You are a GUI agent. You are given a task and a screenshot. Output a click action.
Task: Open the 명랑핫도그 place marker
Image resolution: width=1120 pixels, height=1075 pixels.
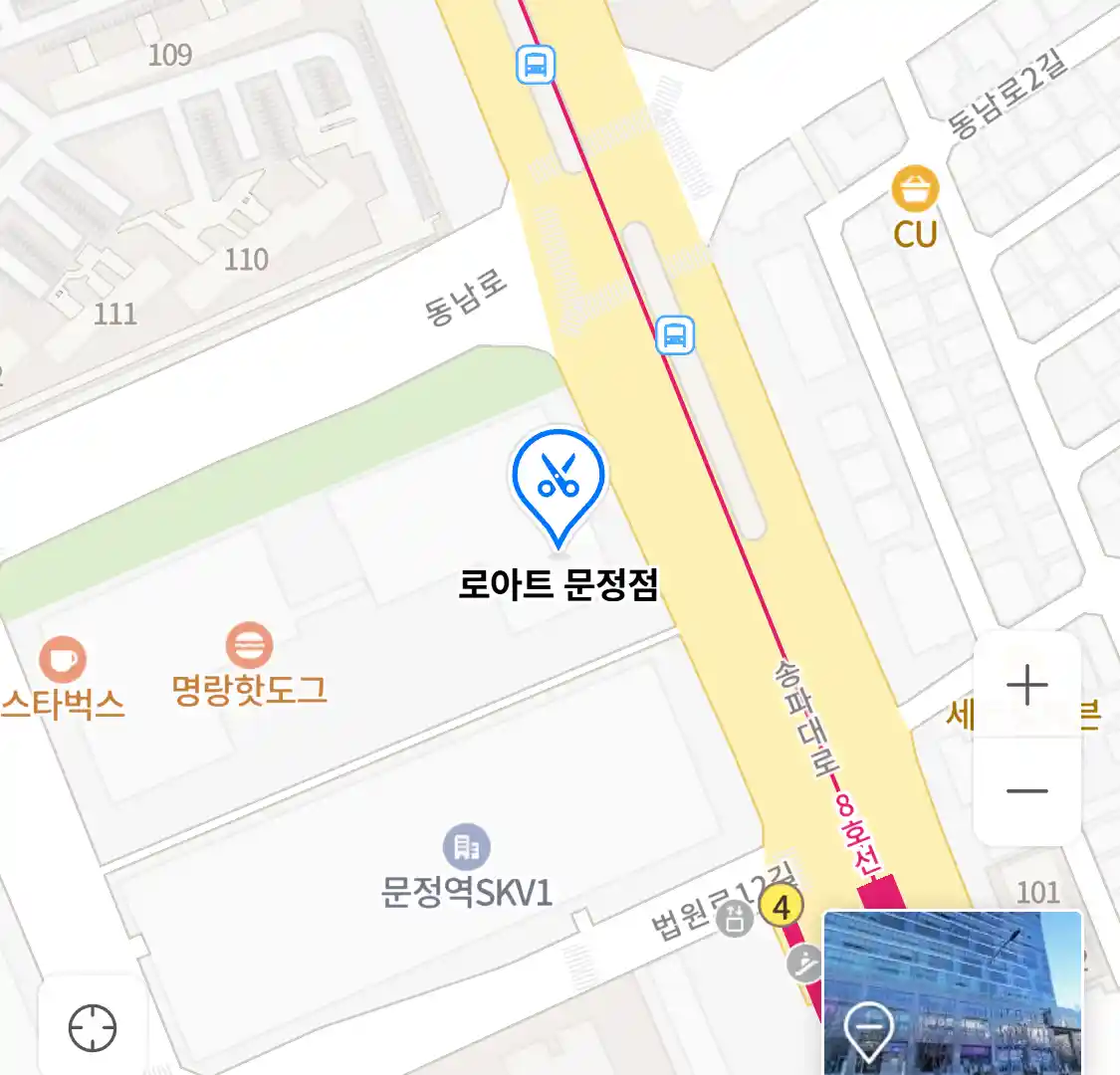(x=249, y=646)
